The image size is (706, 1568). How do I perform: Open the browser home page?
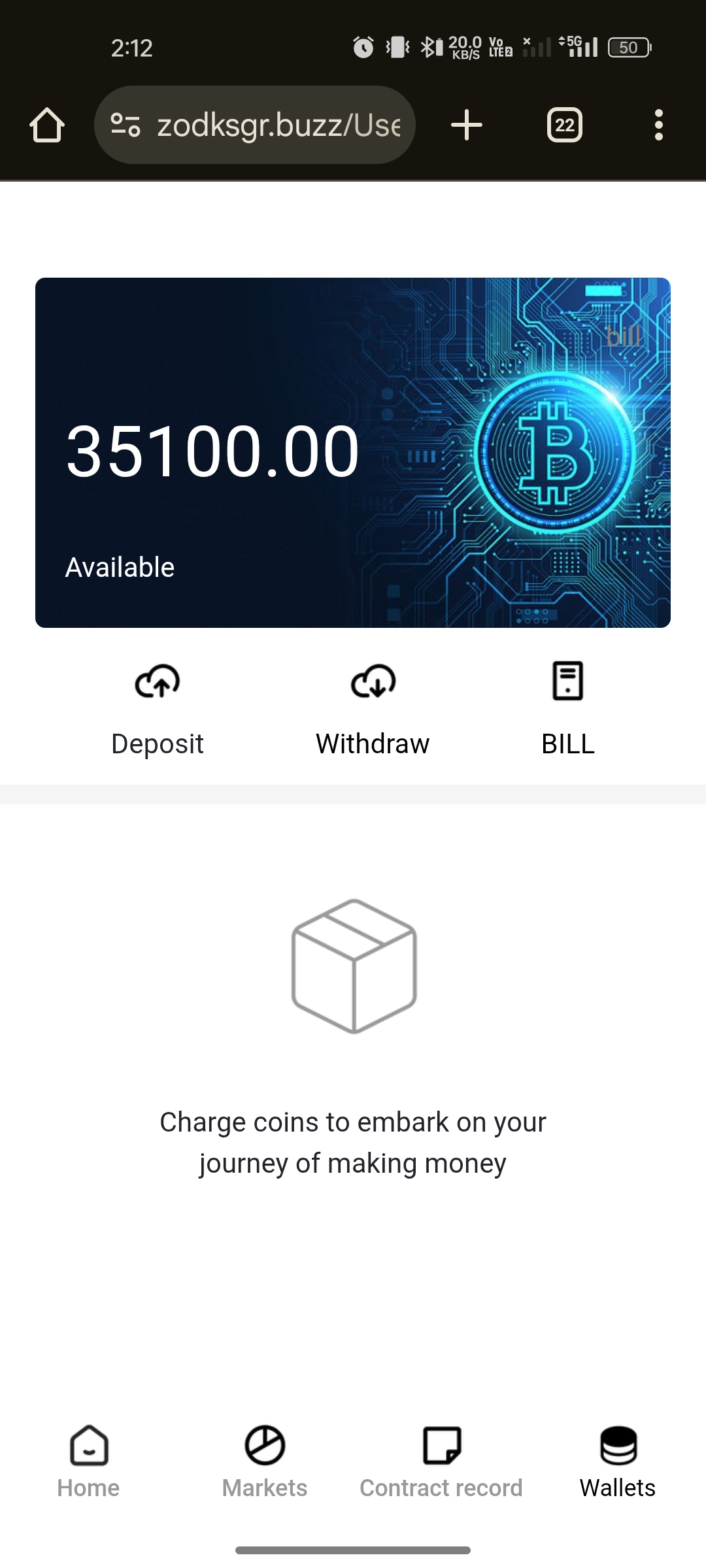click(x=47, y=125)
